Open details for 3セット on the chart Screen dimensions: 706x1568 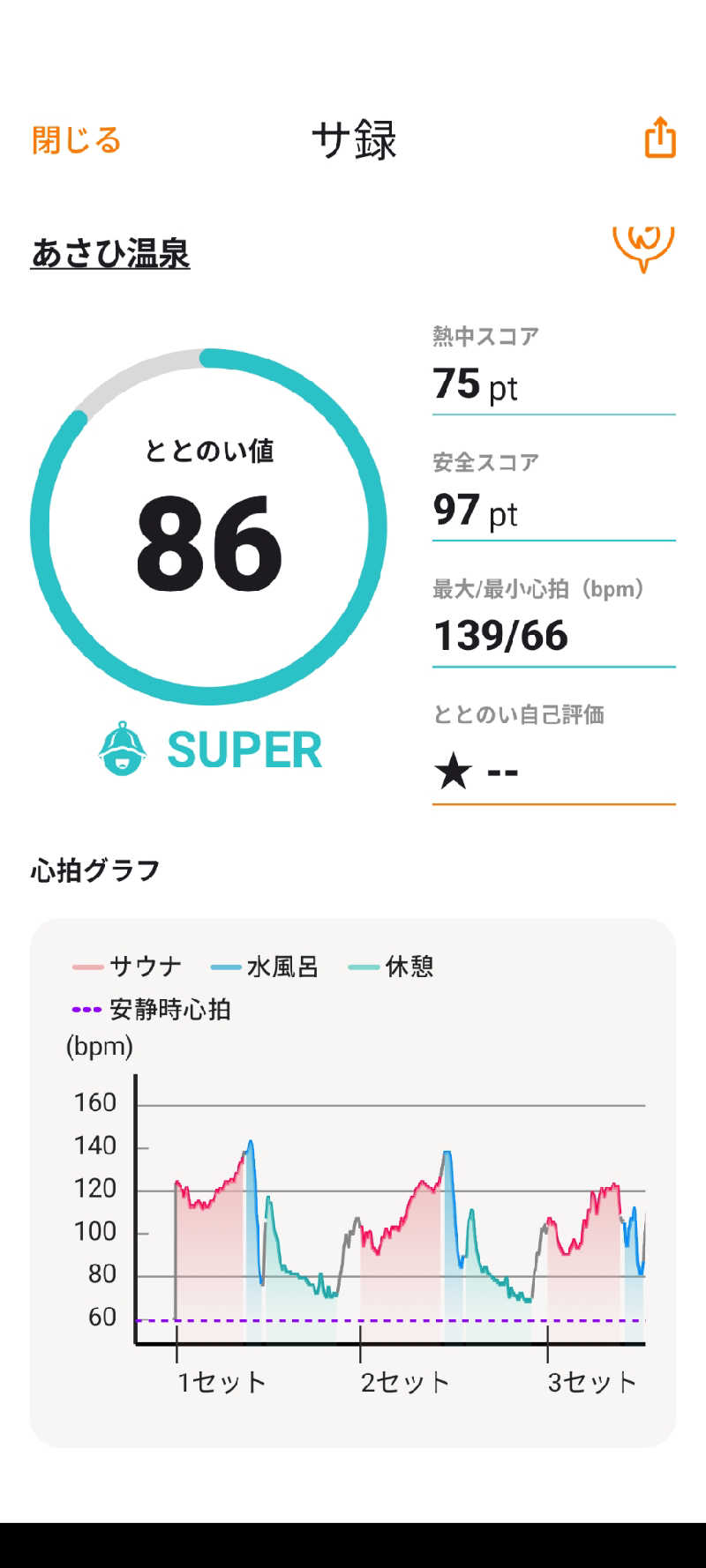pos(590,1381)
